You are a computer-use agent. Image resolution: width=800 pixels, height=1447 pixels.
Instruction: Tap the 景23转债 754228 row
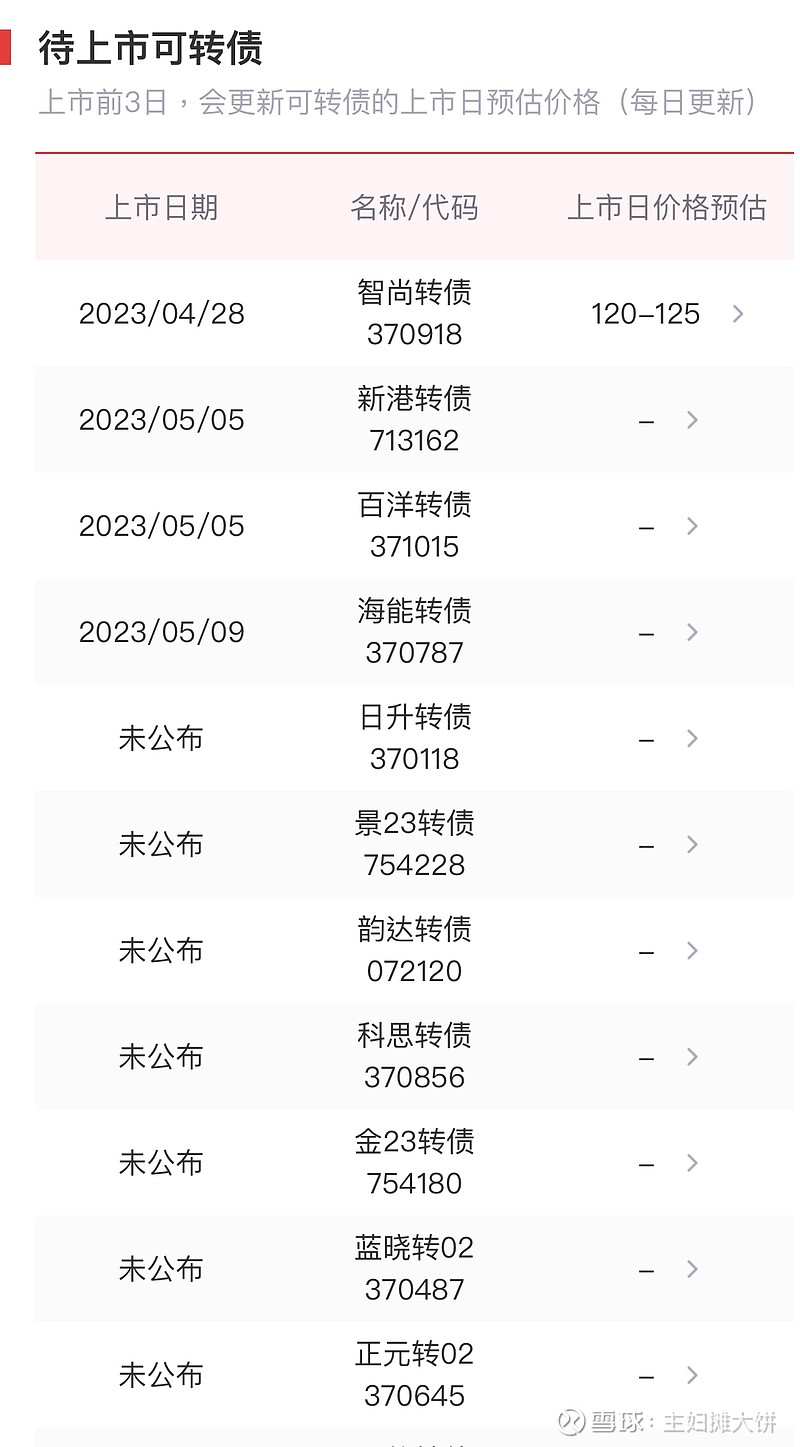(414, 843)
